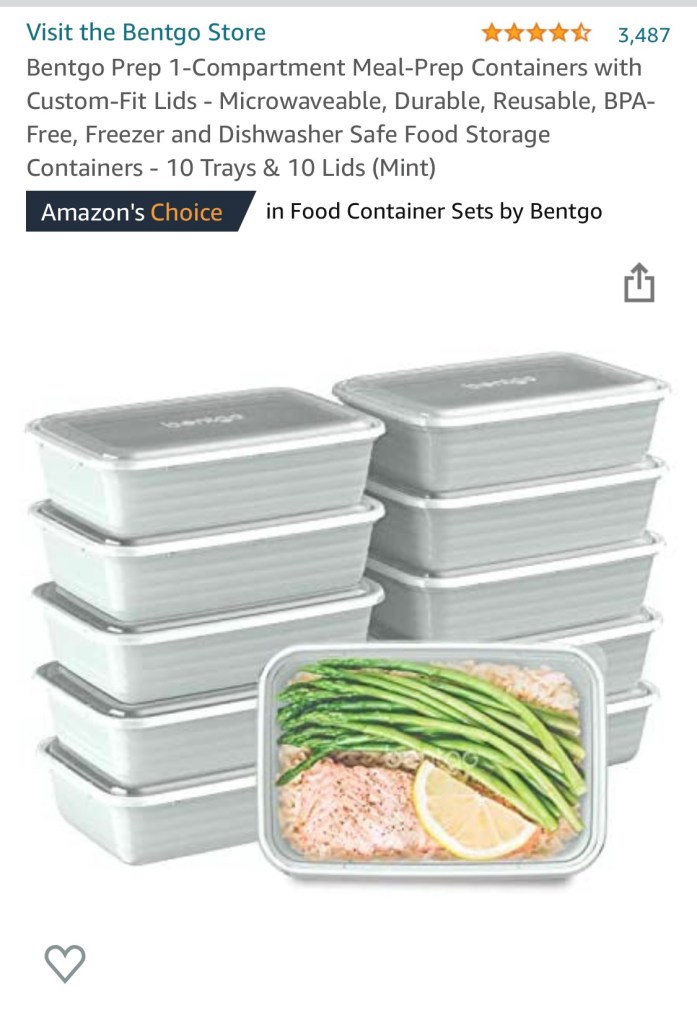Share this Bentgo product
697x1023 pixels.
(639, 283)
